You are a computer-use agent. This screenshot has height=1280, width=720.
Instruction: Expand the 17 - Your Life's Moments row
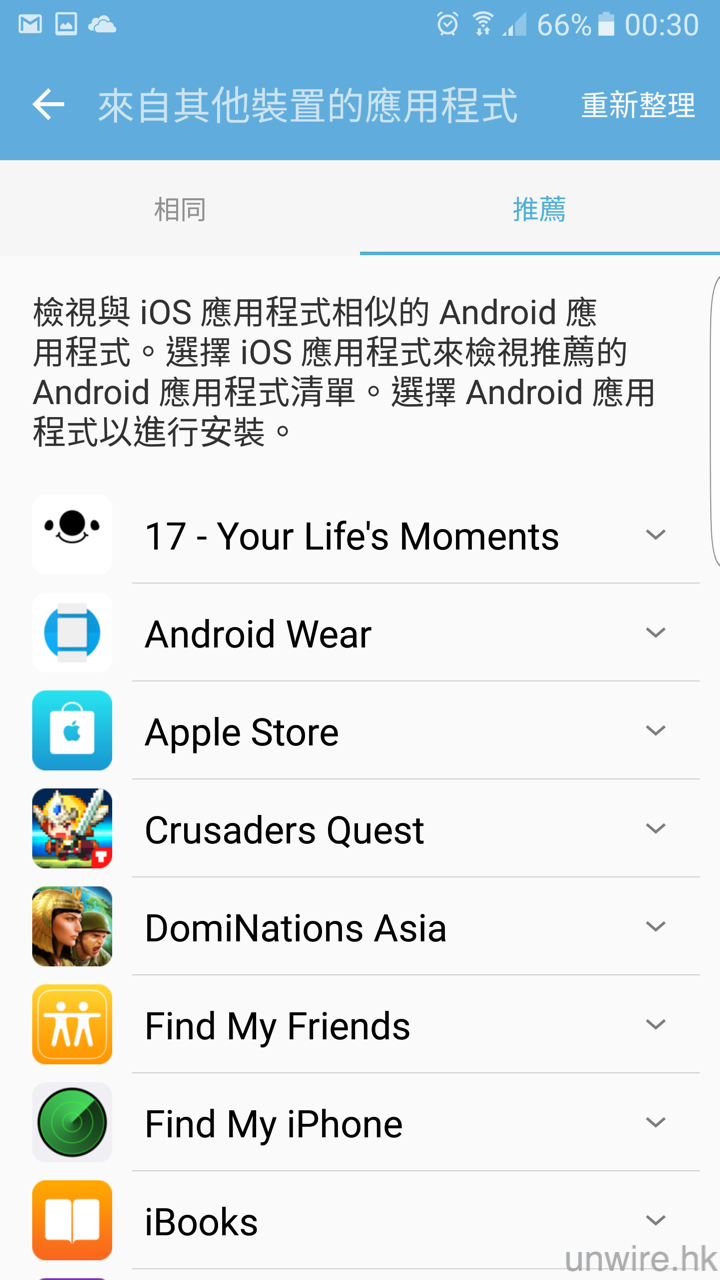pos(656,535)
